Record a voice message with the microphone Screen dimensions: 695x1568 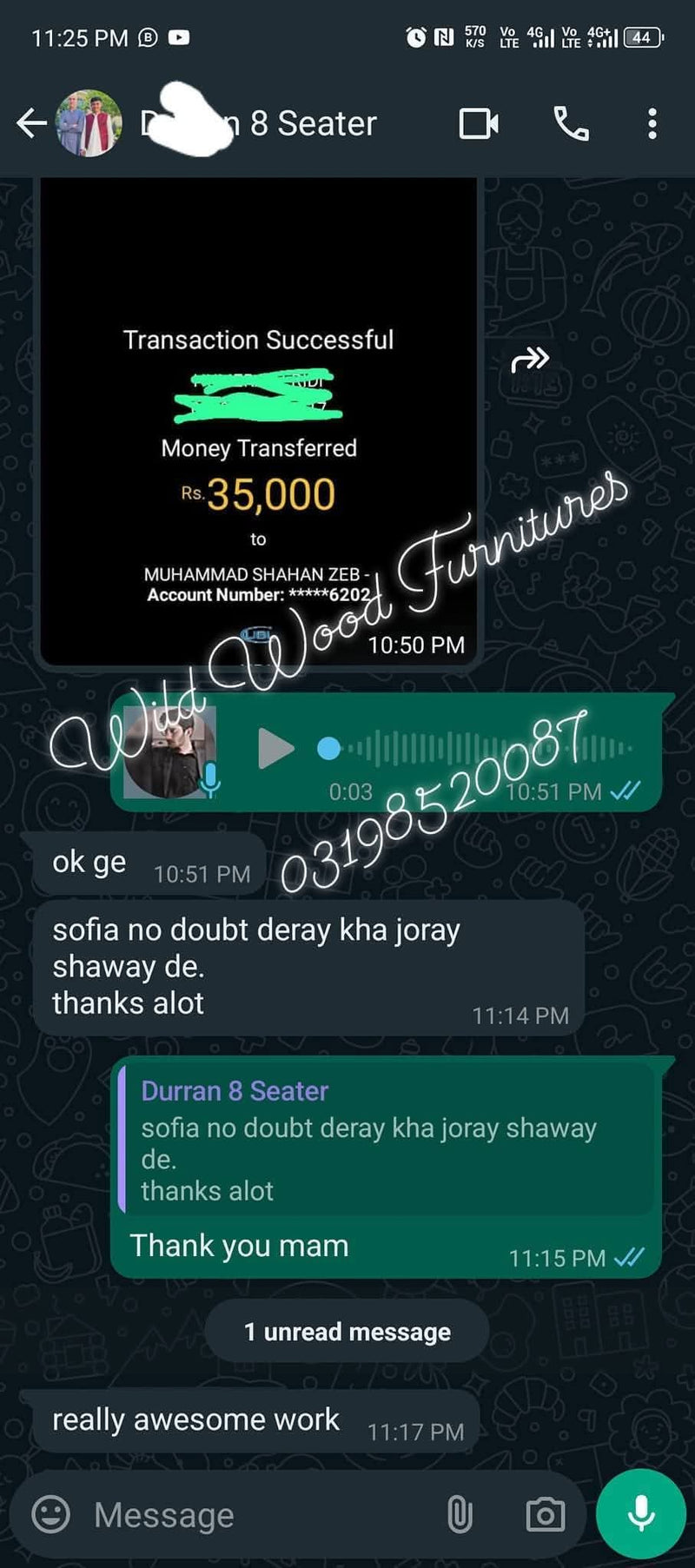coord(641,1514)
